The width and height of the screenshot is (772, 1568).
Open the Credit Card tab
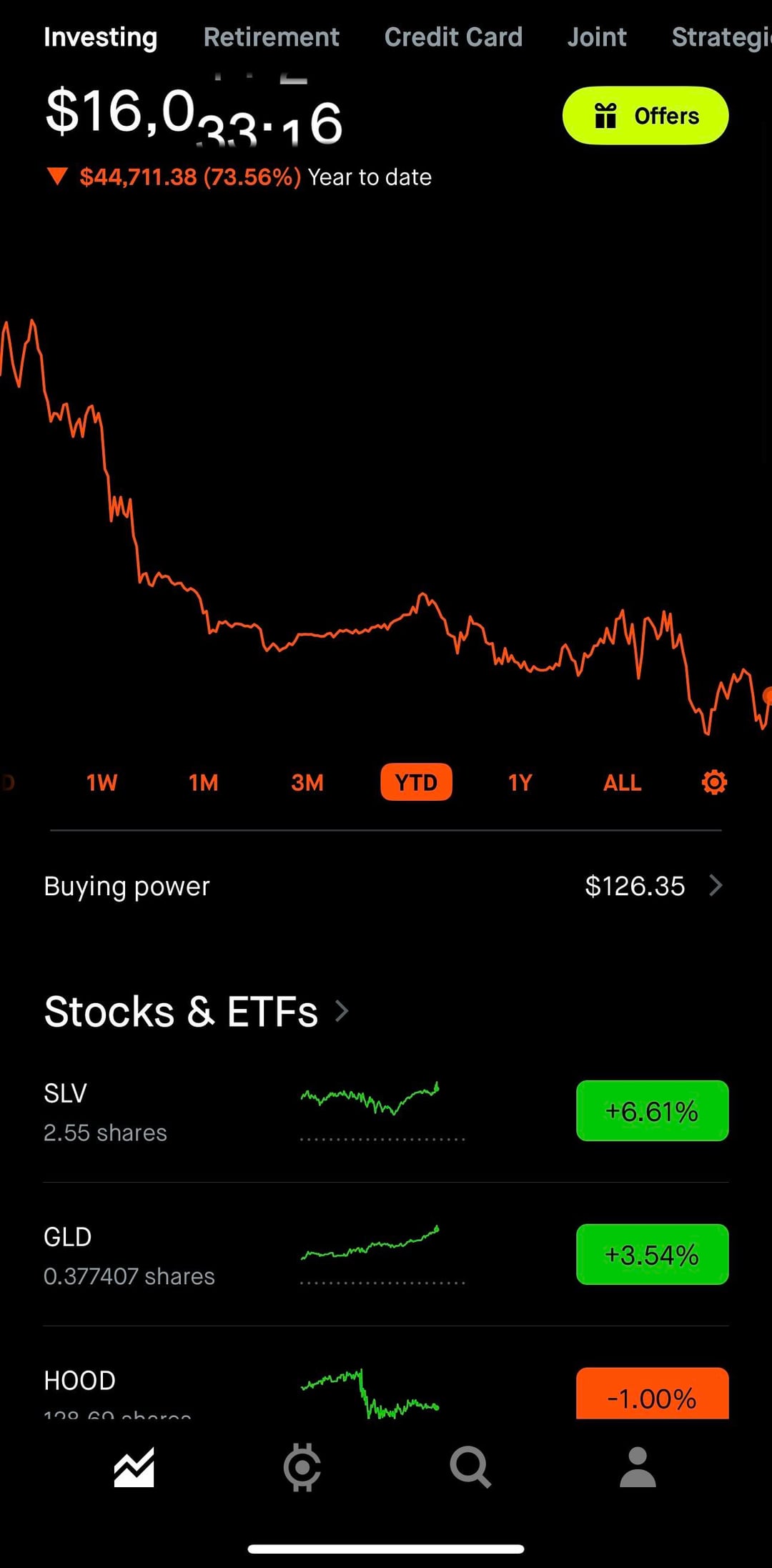[x=453, y=37]
